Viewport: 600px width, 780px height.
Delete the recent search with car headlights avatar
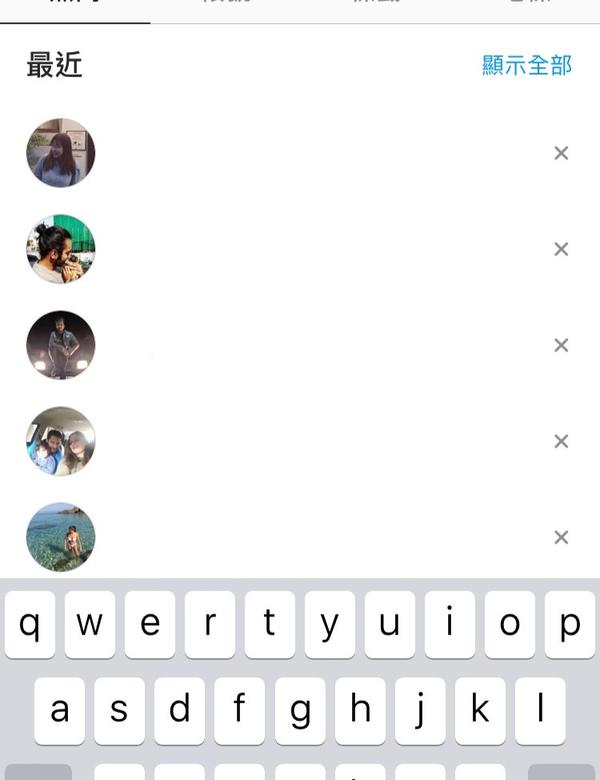click(561, 345)
